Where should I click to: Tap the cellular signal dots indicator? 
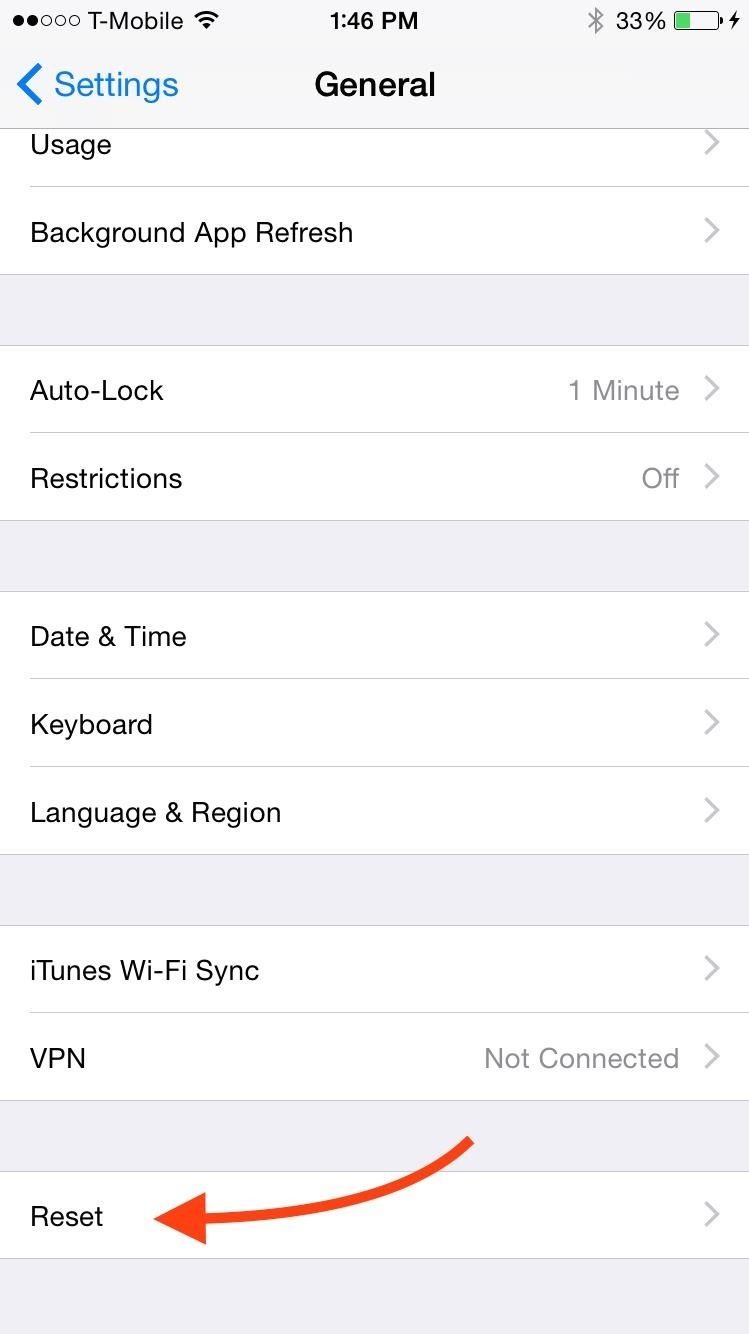click(x=44, y=19)
